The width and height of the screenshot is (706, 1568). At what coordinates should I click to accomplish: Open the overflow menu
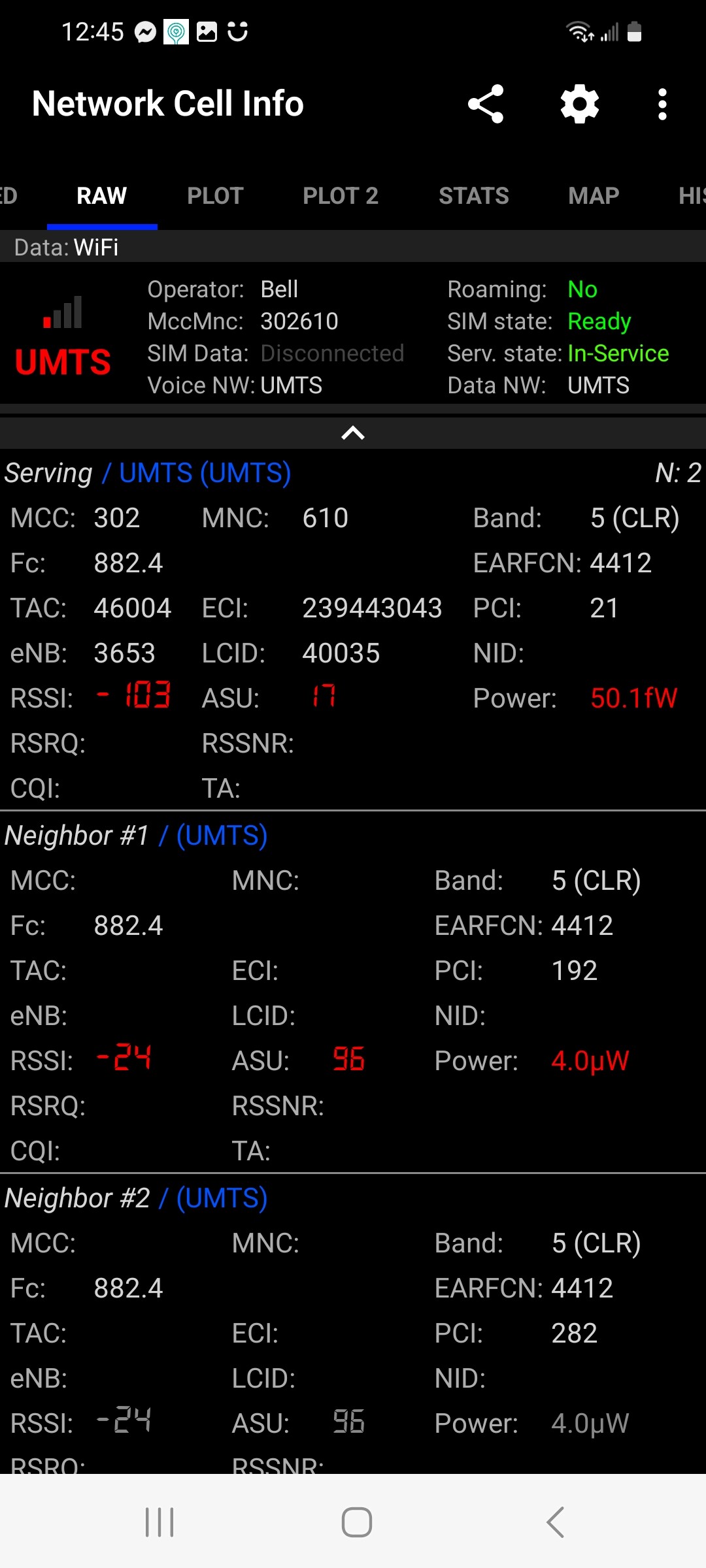(662, 104)
